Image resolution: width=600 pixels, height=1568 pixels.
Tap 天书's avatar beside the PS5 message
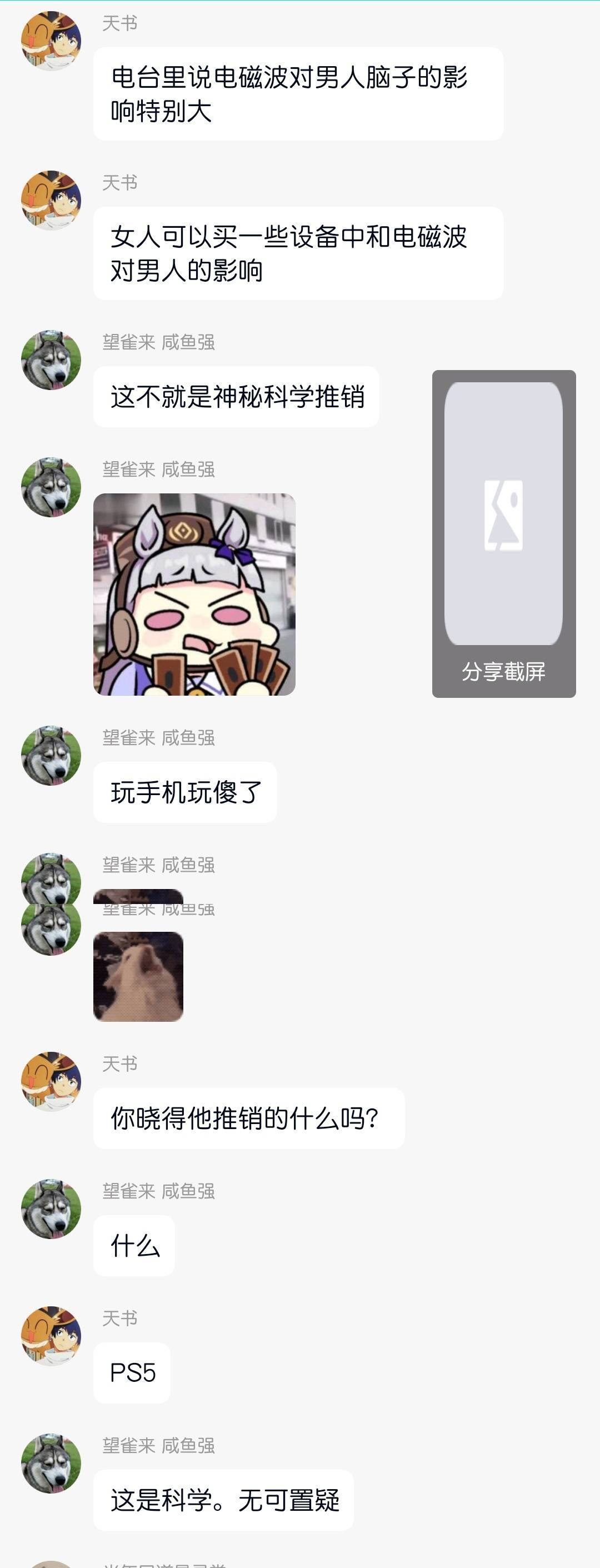(x=51, y=1336)
